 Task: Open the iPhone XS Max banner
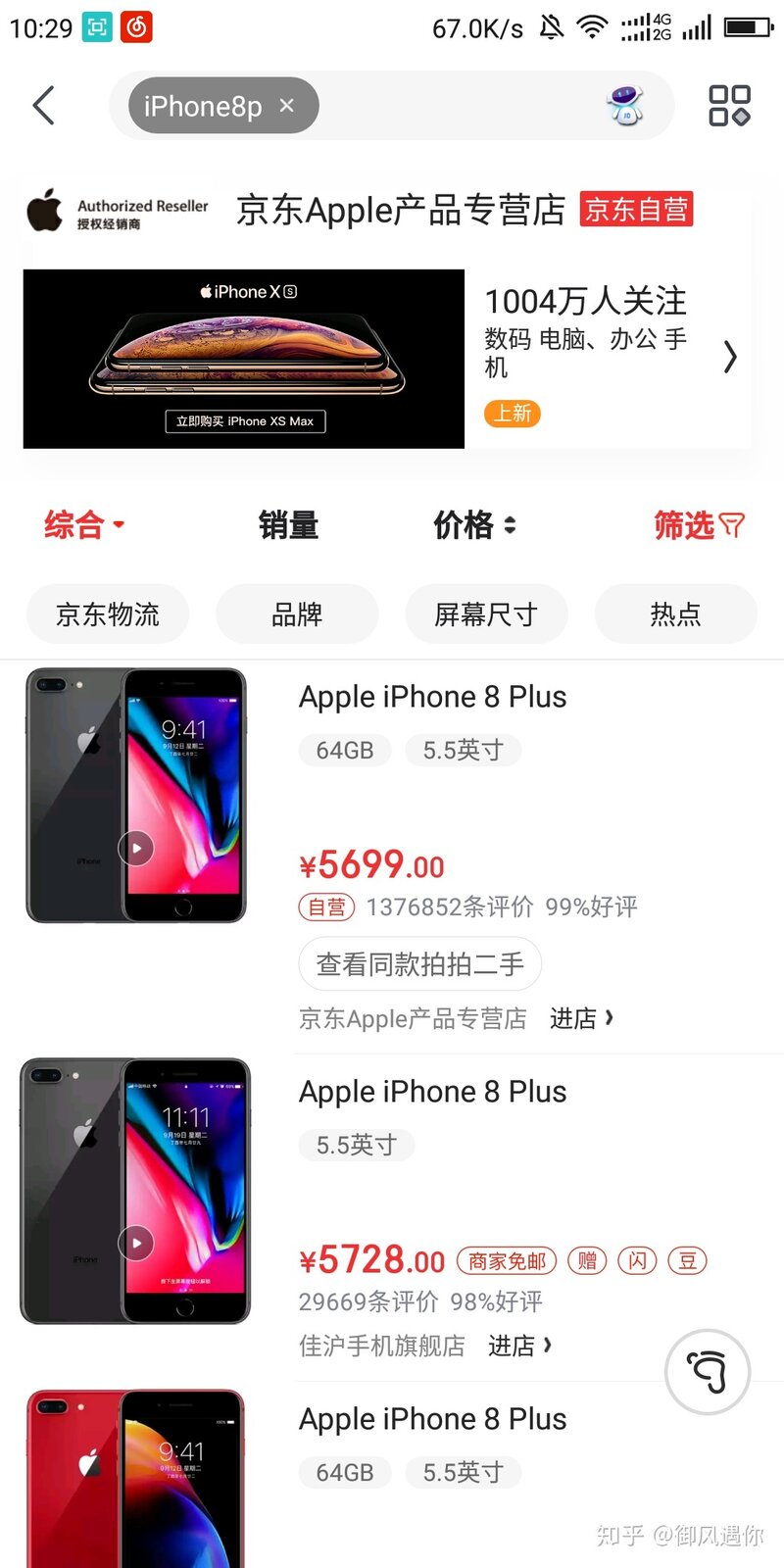click(243, 359)
